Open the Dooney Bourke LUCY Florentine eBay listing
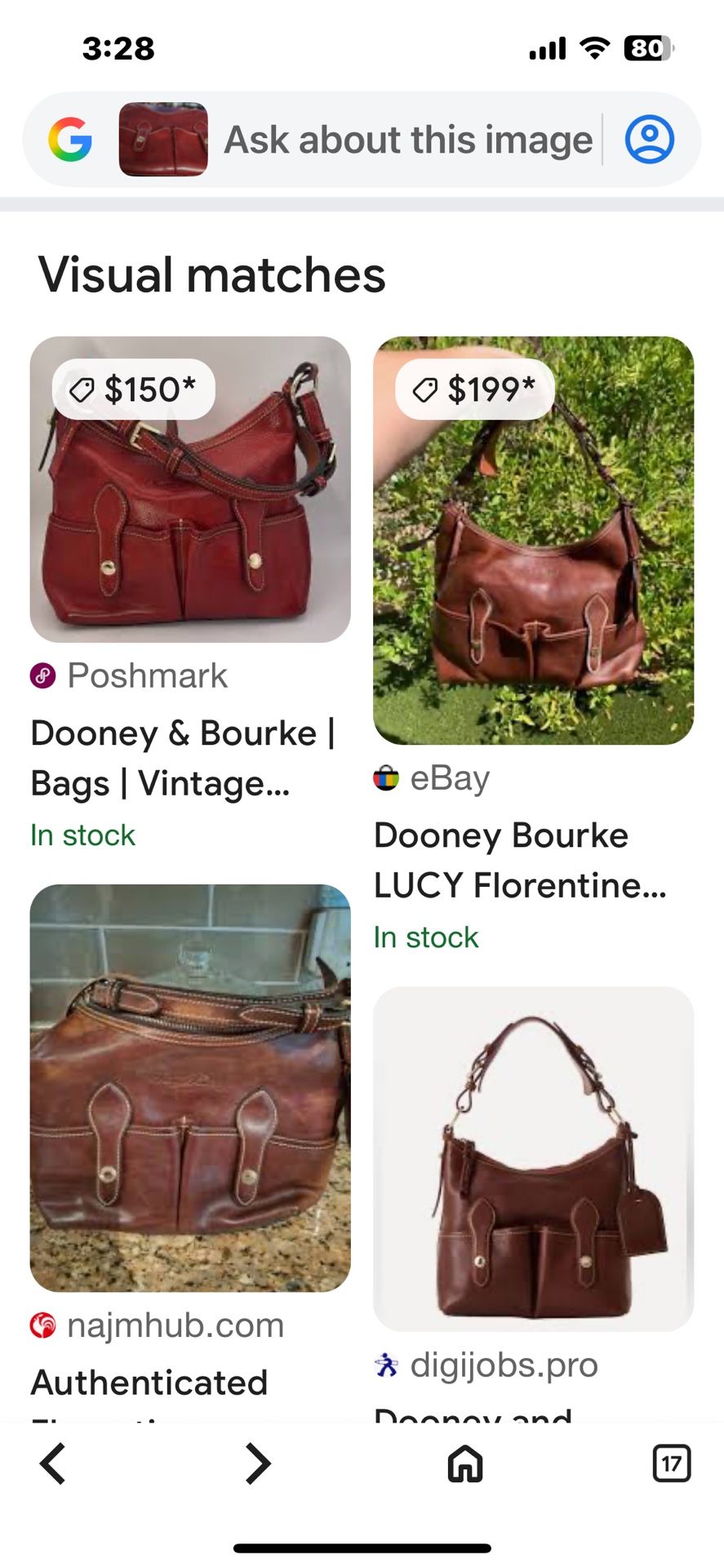The height and width of the screenshot is (1568, 724). coord(520,859)
